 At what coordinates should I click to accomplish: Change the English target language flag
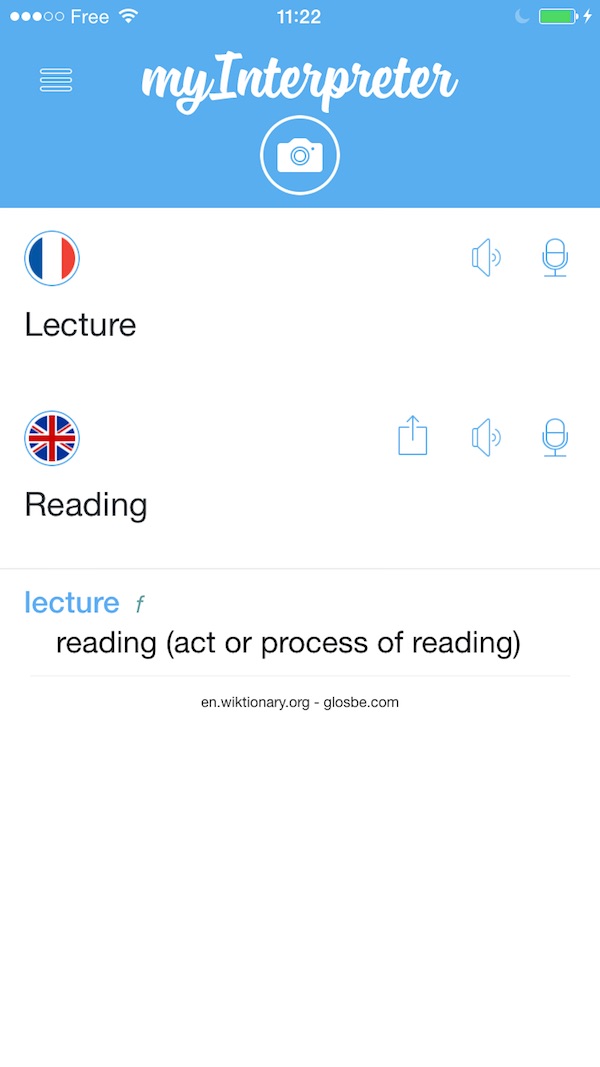pyautogui.click(x=52, y=438)
